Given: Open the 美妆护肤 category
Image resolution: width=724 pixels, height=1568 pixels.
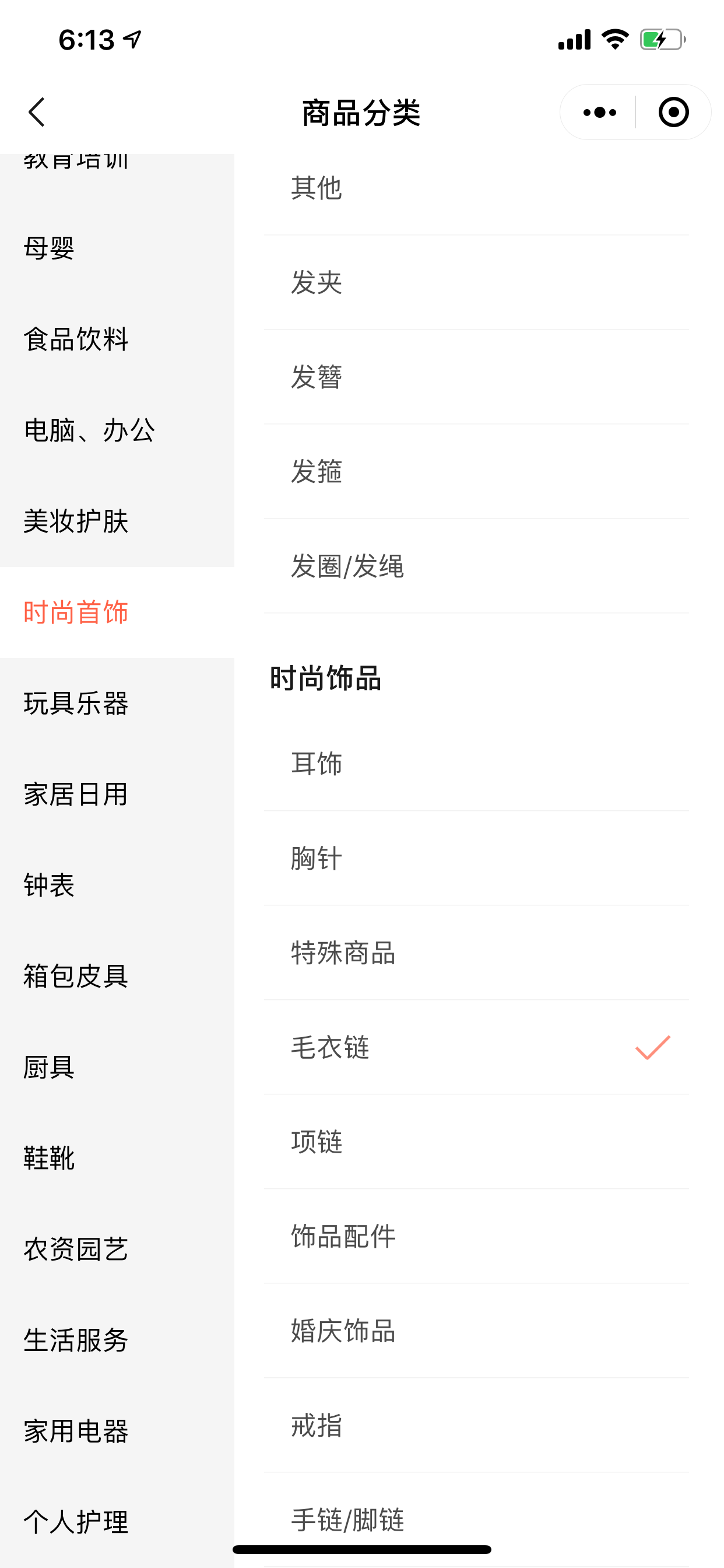Looking at the screenshot, I should [117, 521].
